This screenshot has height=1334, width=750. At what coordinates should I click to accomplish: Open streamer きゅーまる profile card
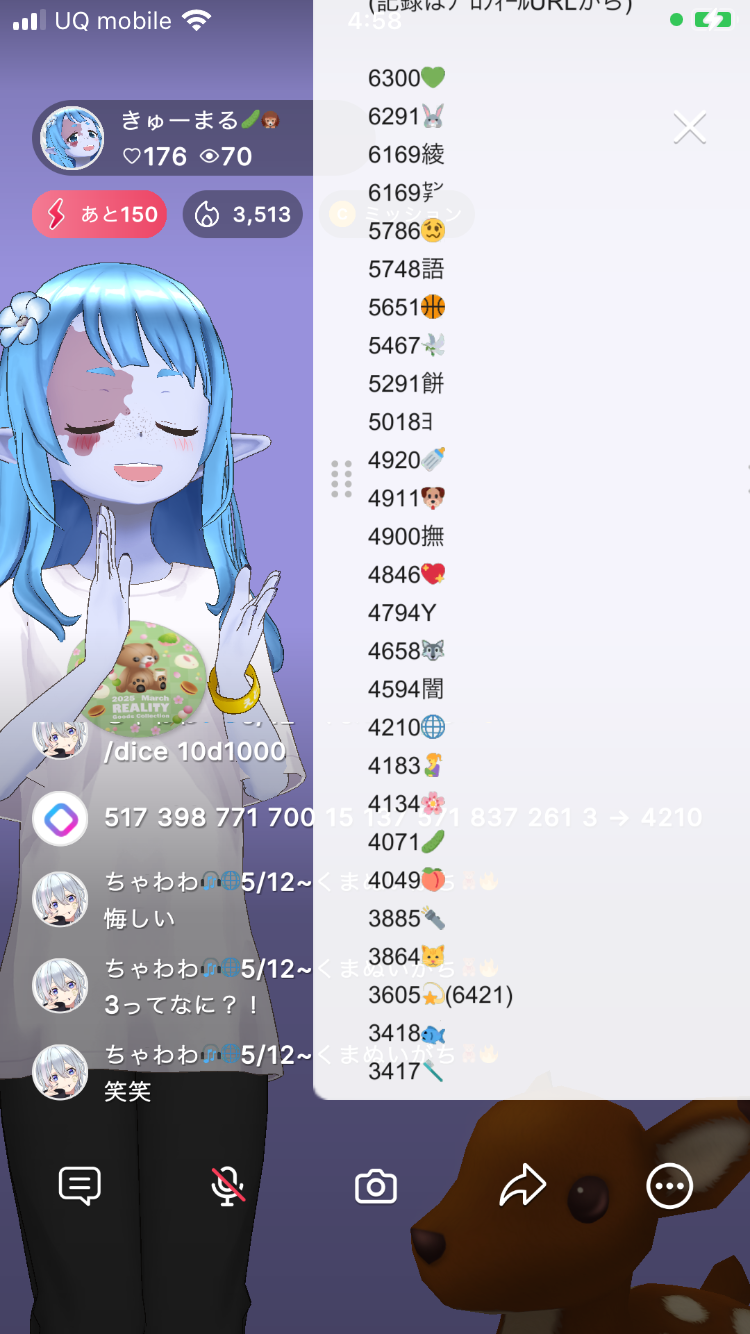72,138
